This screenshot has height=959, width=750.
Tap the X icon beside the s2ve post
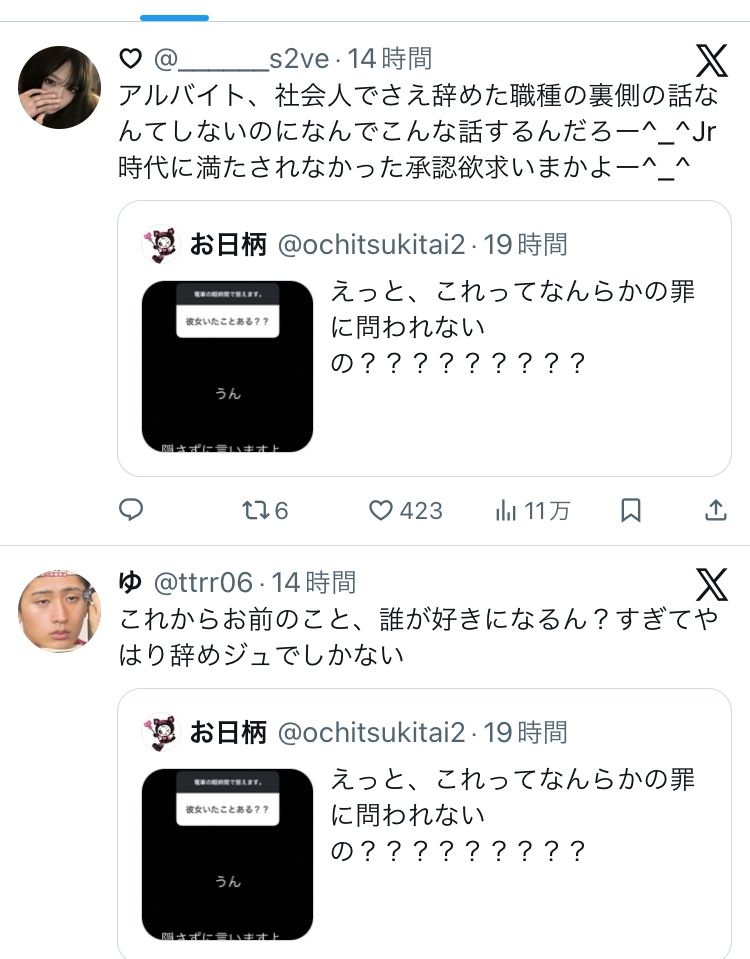coord(711,62)
